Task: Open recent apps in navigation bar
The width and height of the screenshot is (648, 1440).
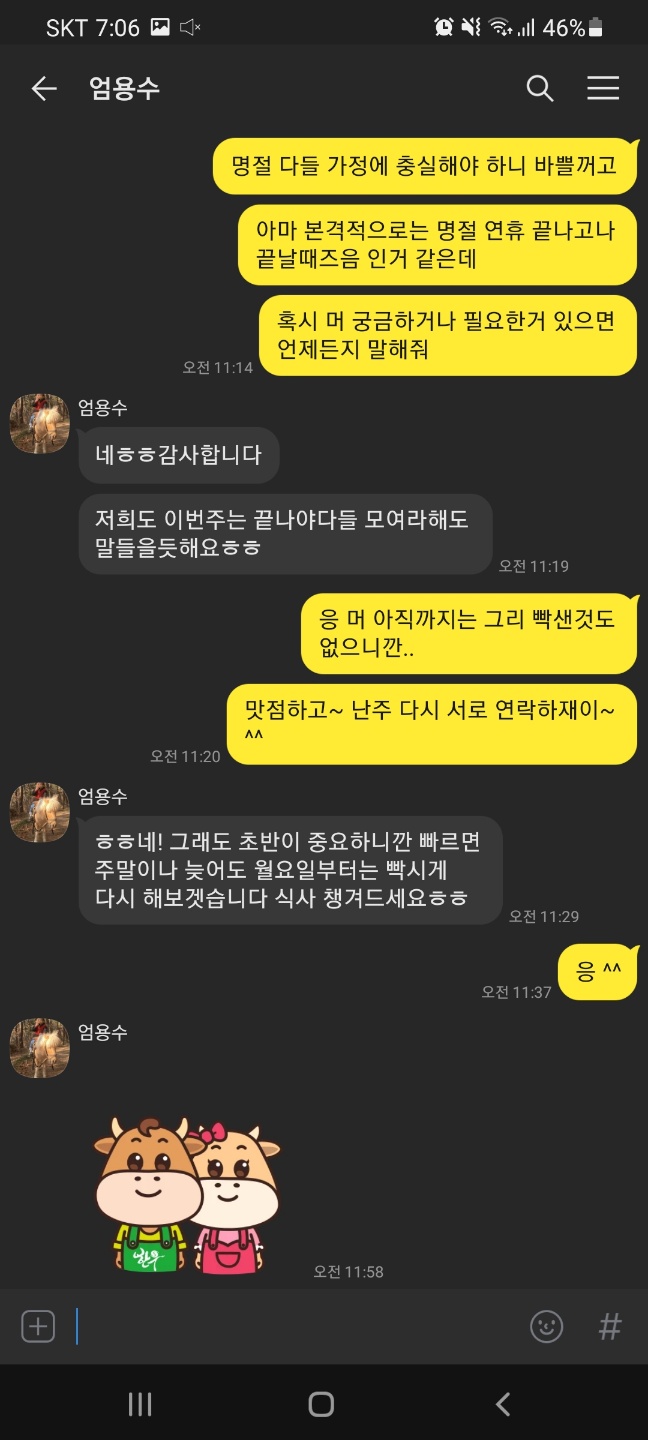Action: (140, 1404)
